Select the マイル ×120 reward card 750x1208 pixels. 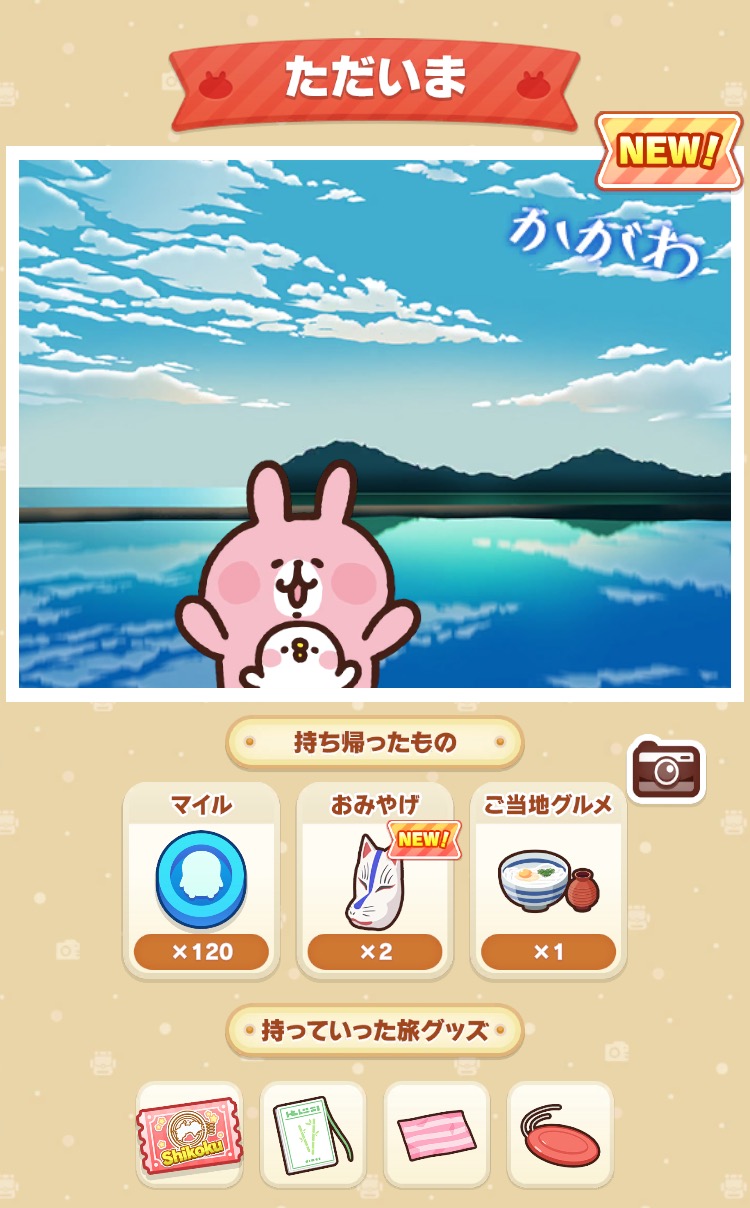coord(201,881)
